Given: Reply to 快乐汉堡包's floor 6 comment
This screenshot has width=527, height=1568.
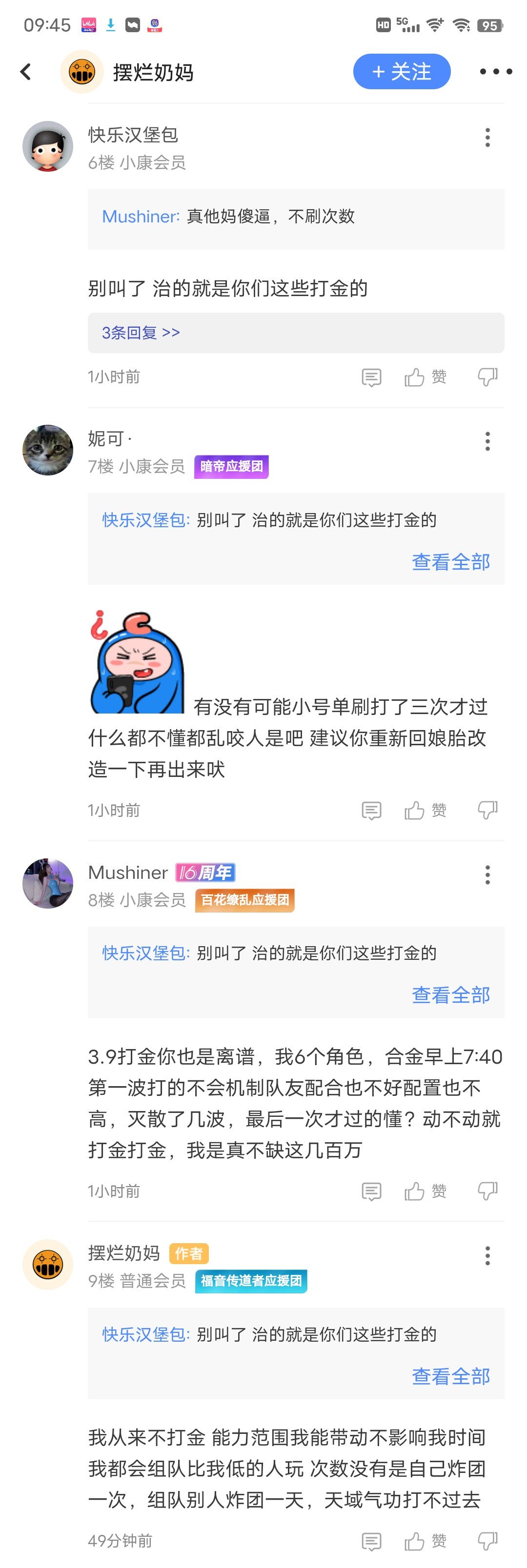Looking at the screenshot, I should [x=371, y=377].
